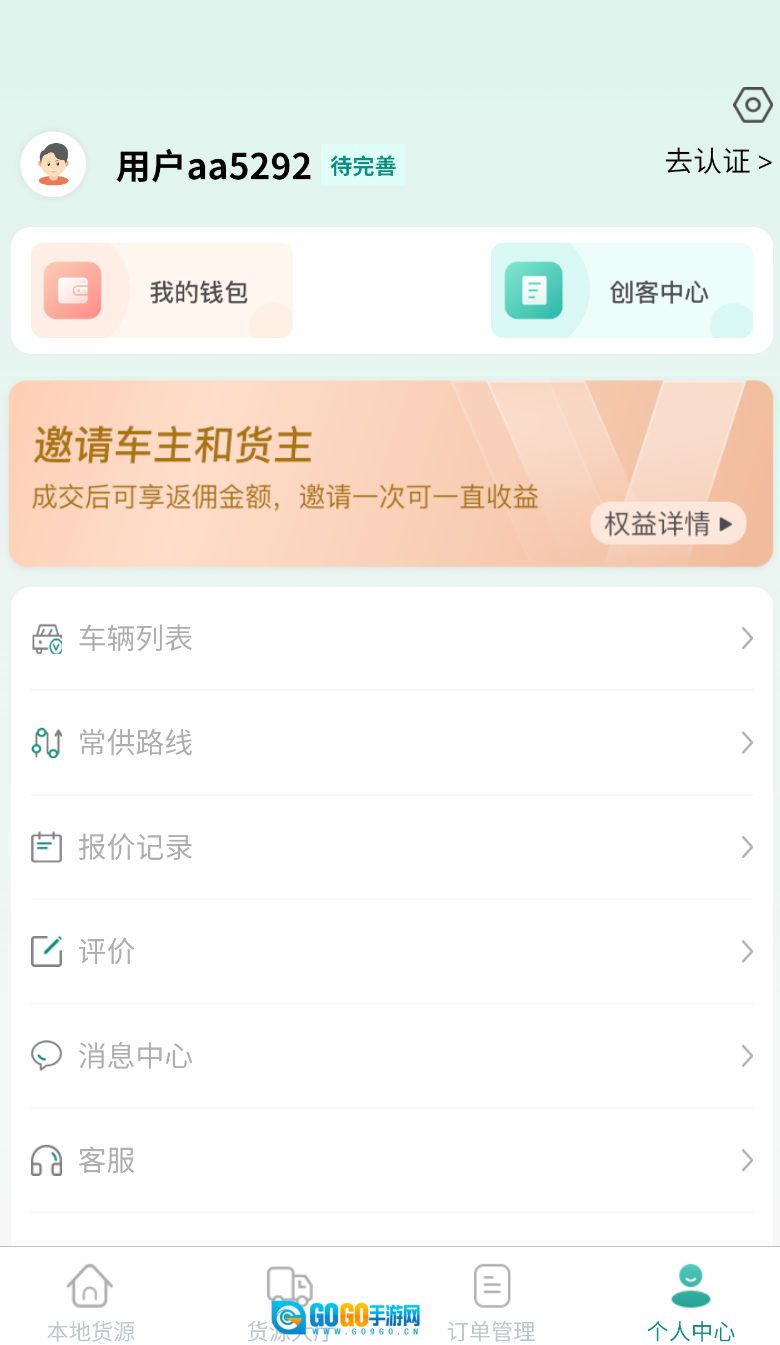Screen dimensions: 780x1345
Task: Expand the 车辆列表 row chevron
Action: coord(748,637)
